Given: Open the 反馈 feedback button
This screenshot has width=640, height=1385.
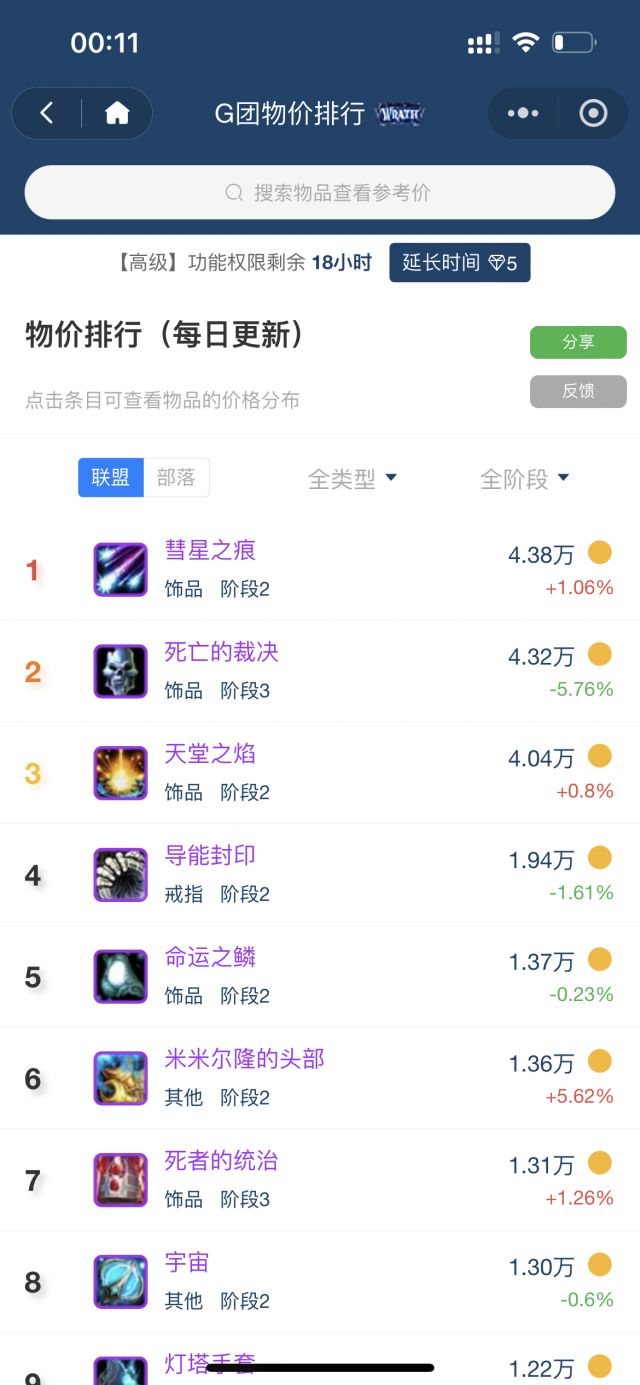Looking at the screenshot, I should point(578,391).
